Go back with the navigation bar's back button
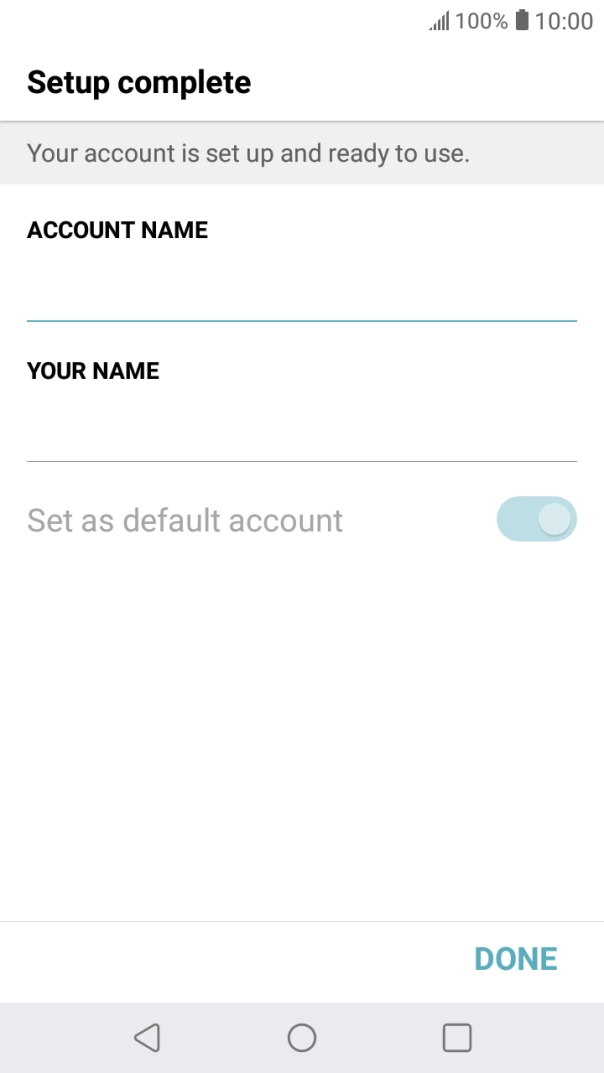This screenshot has height=1073, width=604. pos(147,1037)
